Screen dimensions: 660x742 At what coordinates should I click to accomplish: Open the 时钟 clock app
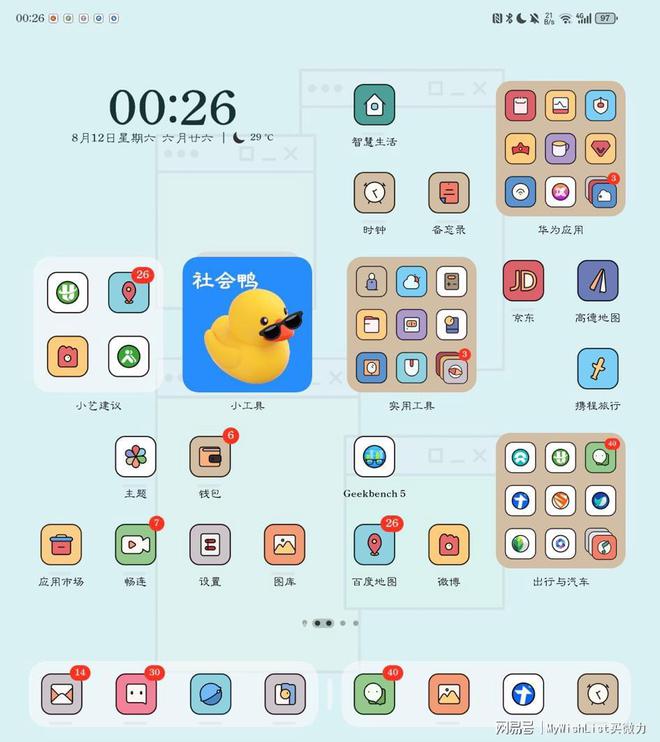pos(374,192)
